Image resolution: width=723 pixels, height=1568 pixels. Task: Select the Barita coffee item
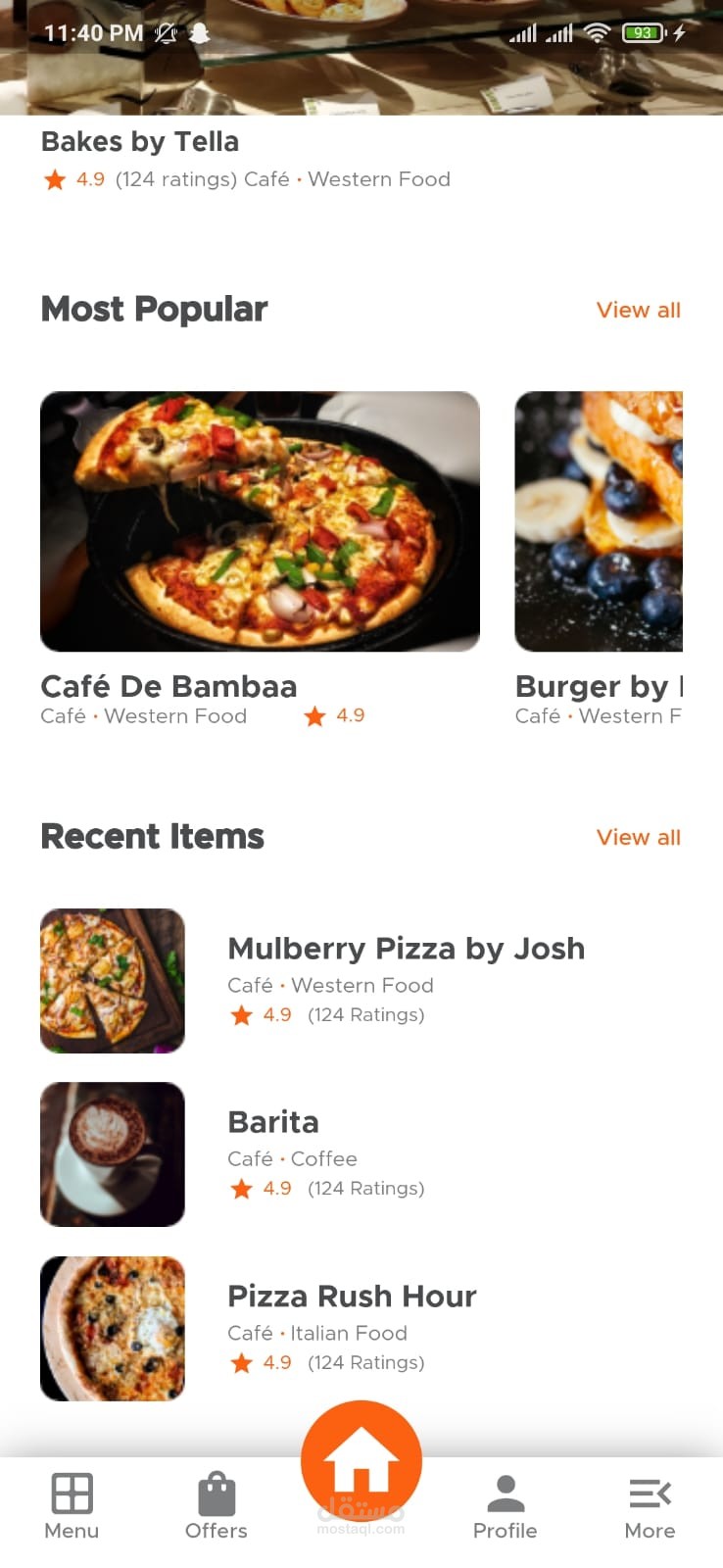tap(273, 1122)
